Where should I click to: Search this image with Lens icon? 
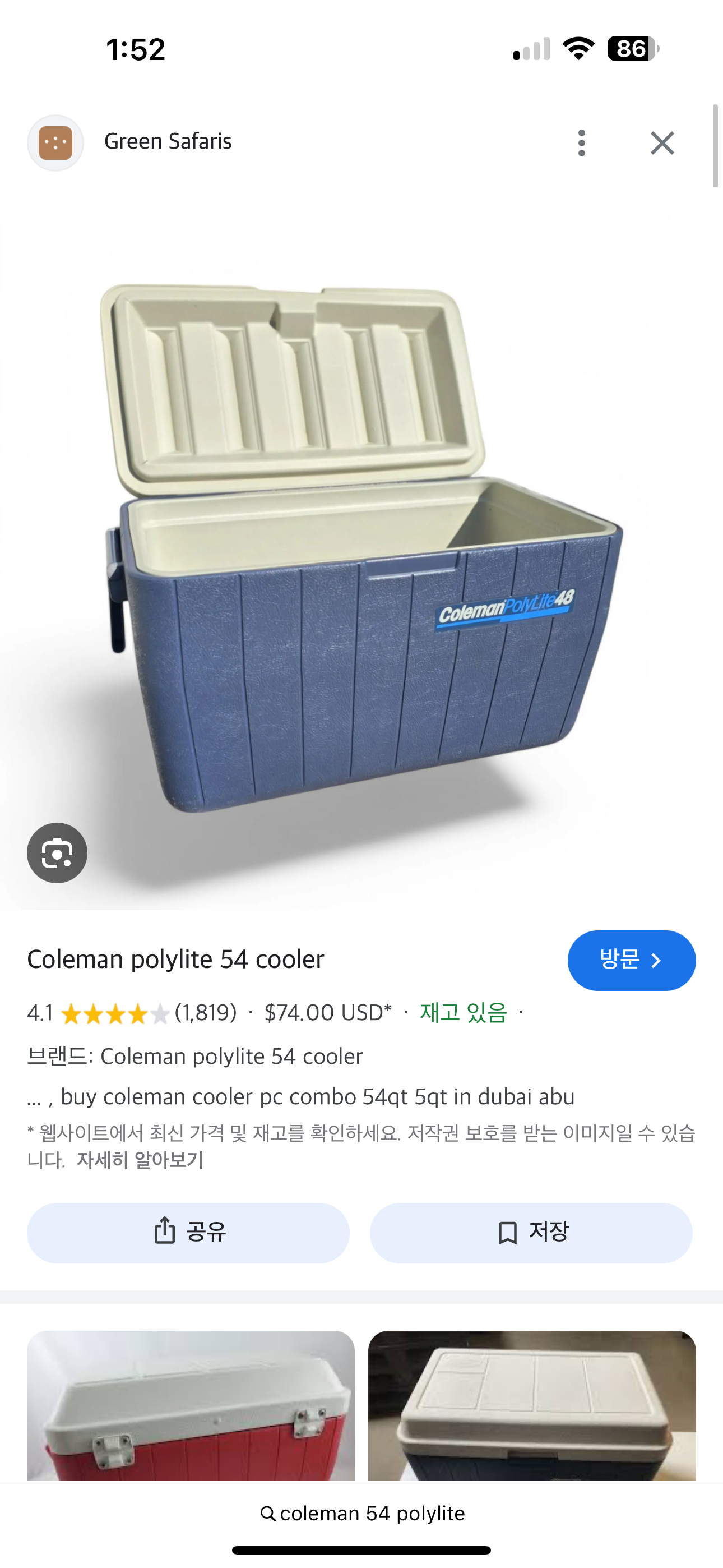click(x=57, y=853)
